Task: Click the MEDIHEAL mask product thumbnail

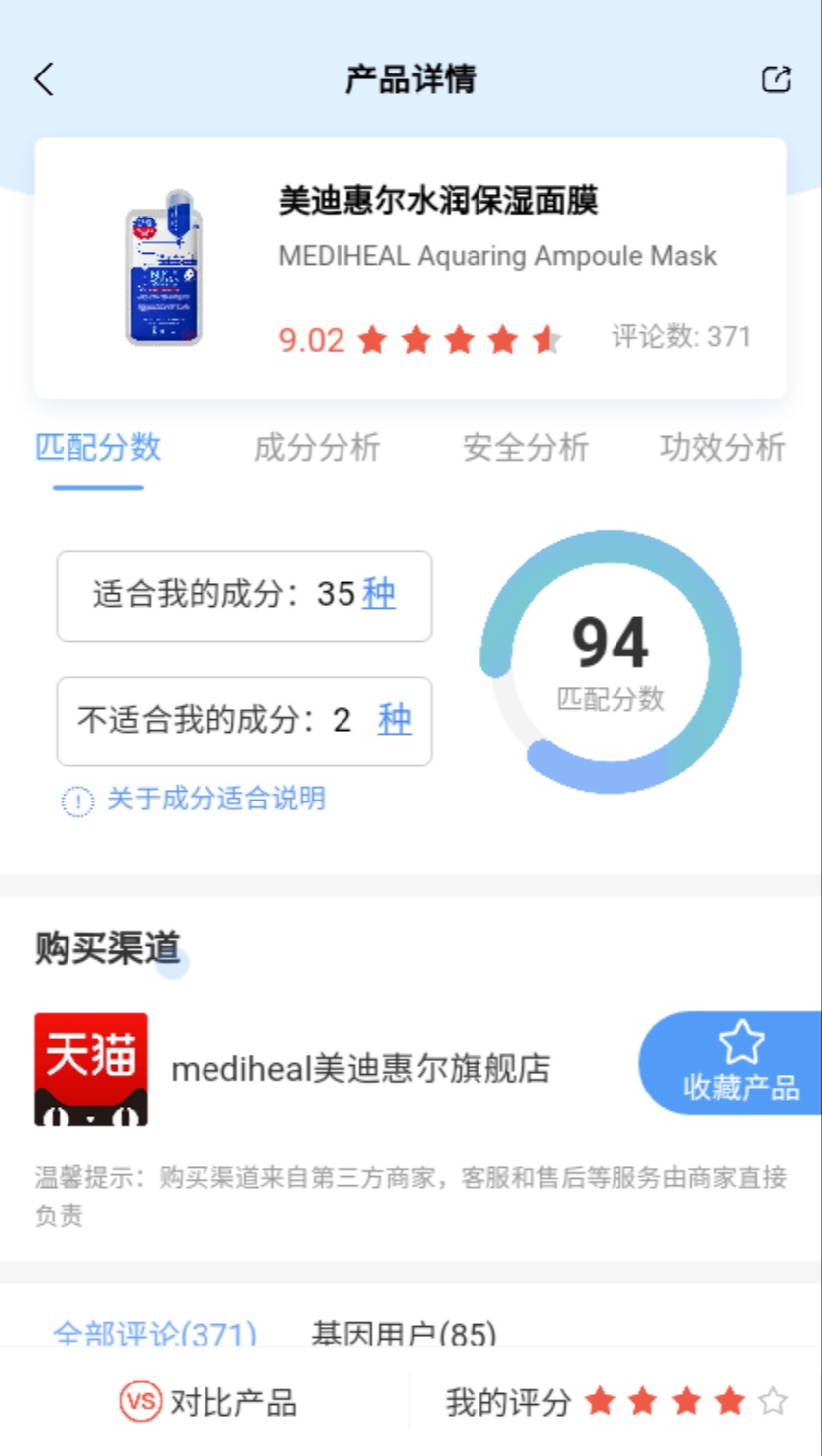Action: [x=165, y=272]
